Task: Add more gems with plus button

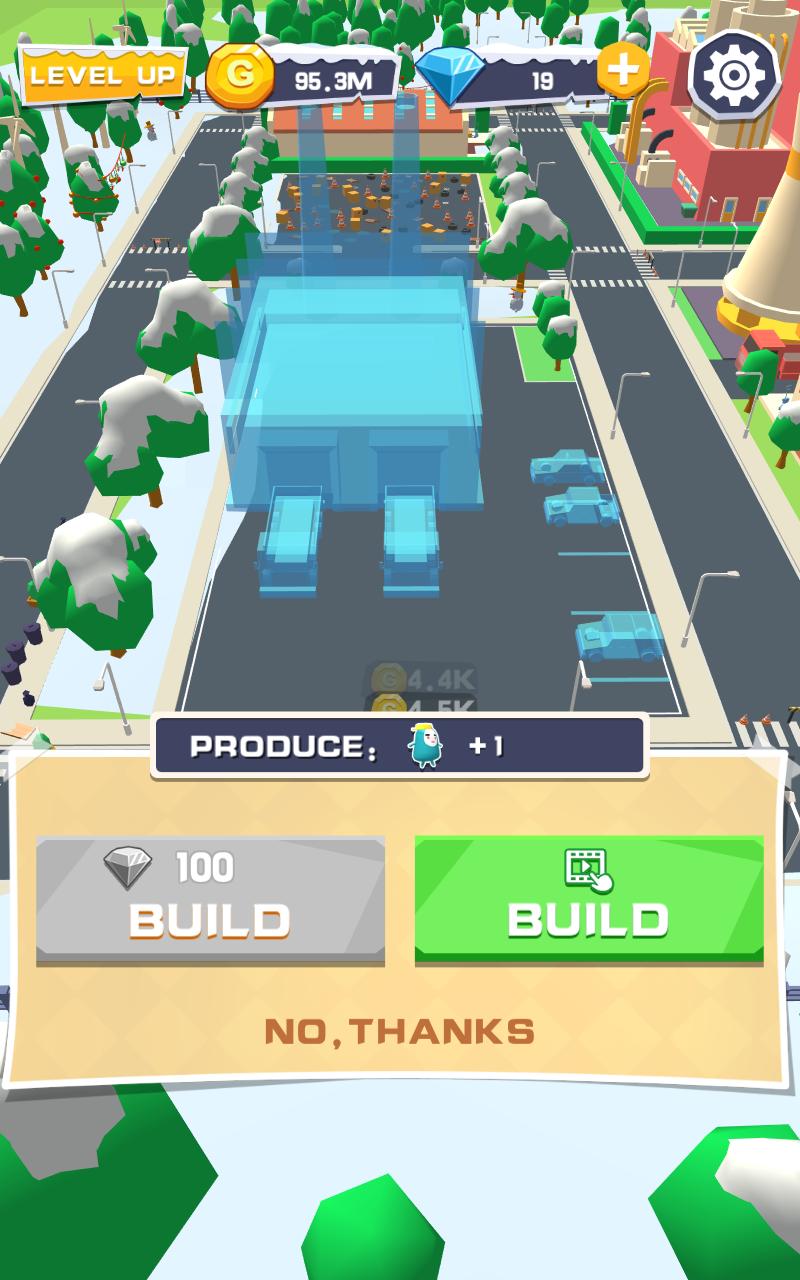Action: (x=623, y=70)
